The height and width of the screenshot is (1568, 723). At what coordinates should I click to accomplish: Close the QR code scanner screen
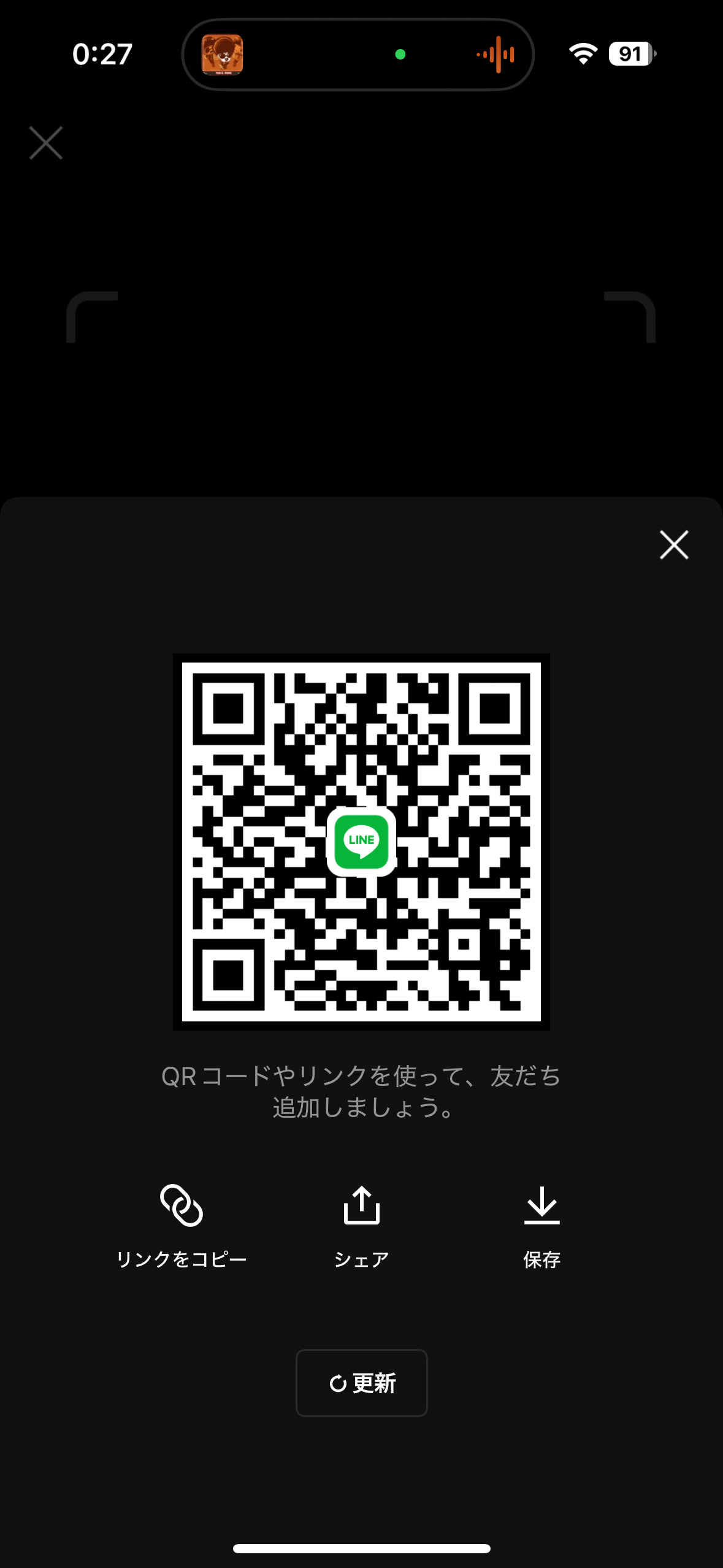point(46,143)
